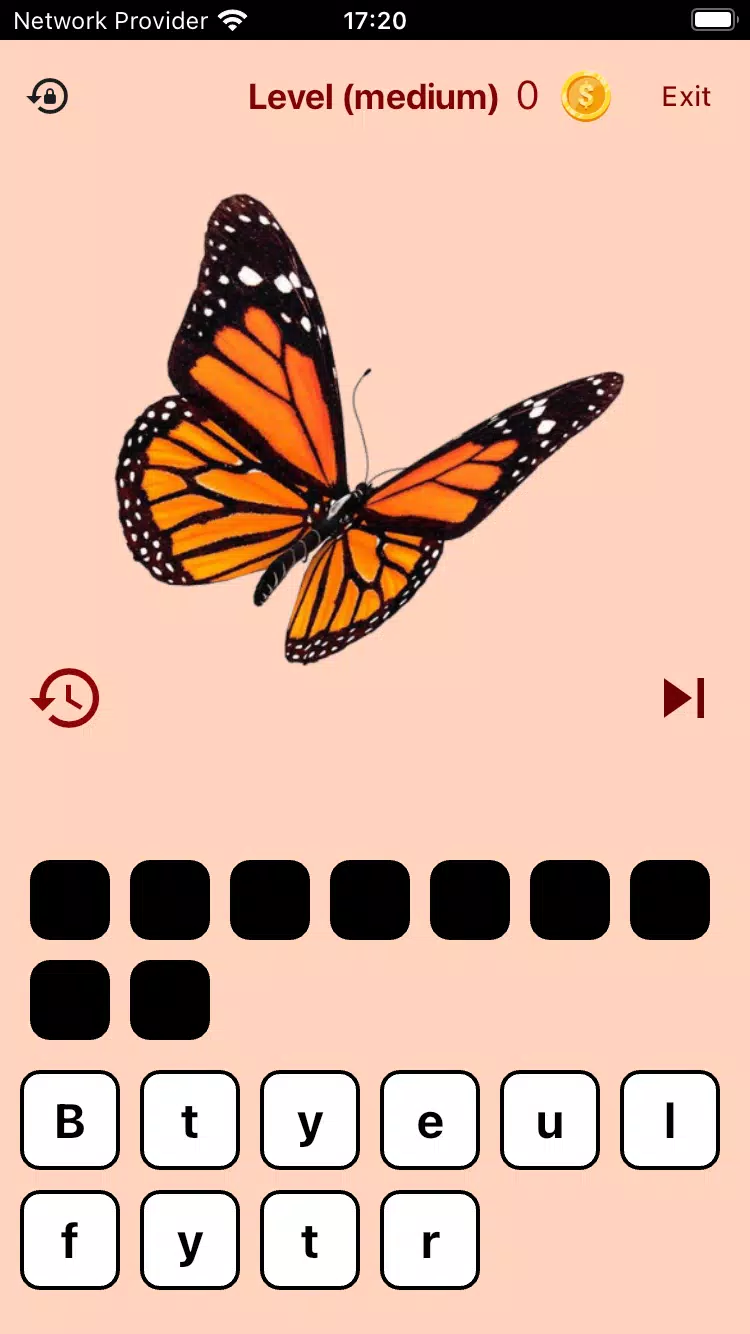Viewport: 750px width, 1334px height.
Task: Select the letter f tile
Action: [x=70, y=1241]
